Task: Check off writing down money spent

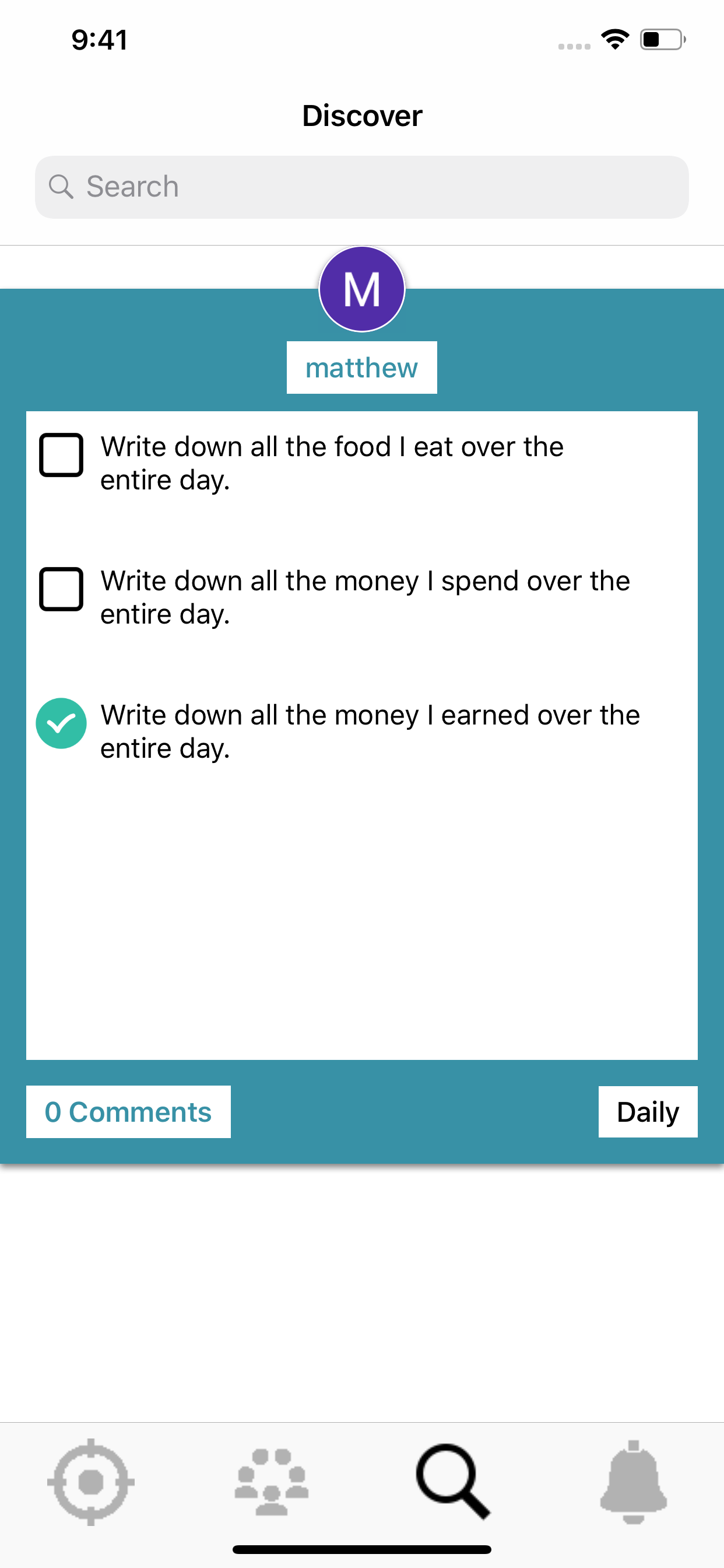Action: 61,589
